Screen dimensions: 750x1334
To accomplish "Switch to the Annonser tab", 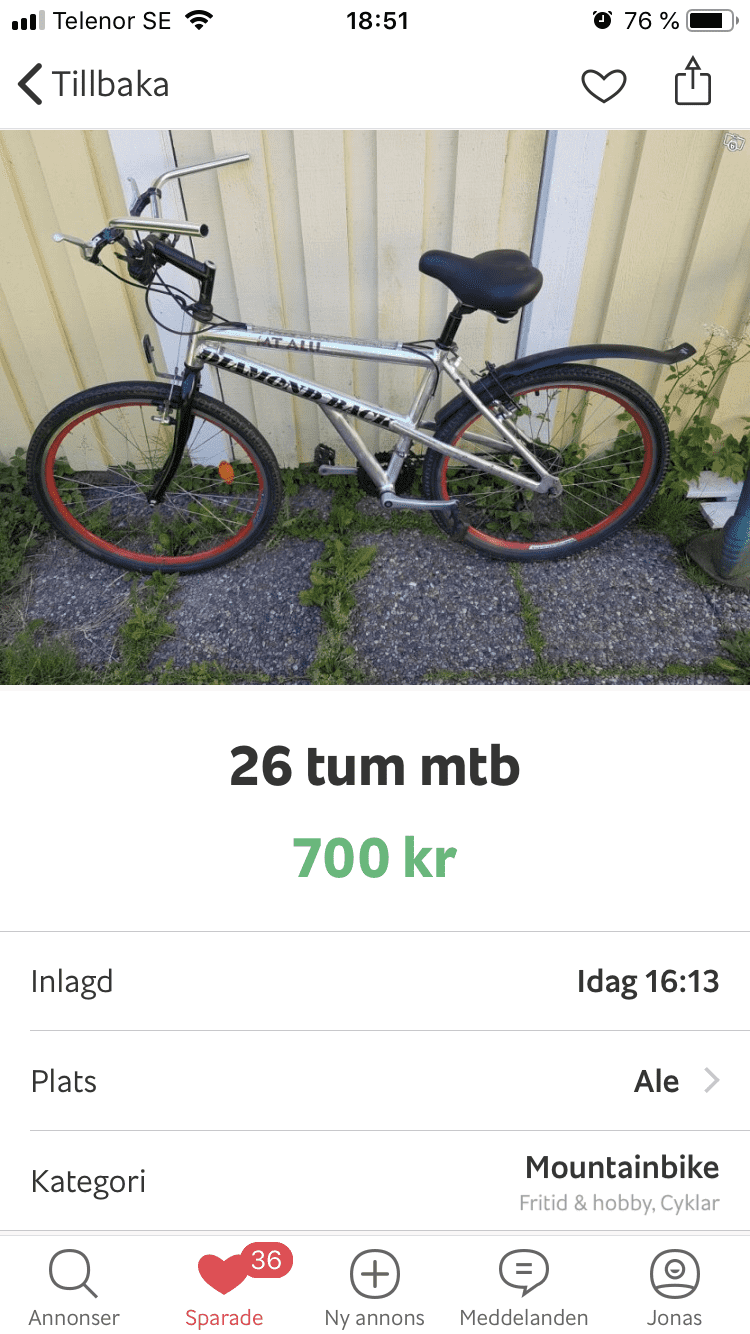I will (x=74, y=1288).
